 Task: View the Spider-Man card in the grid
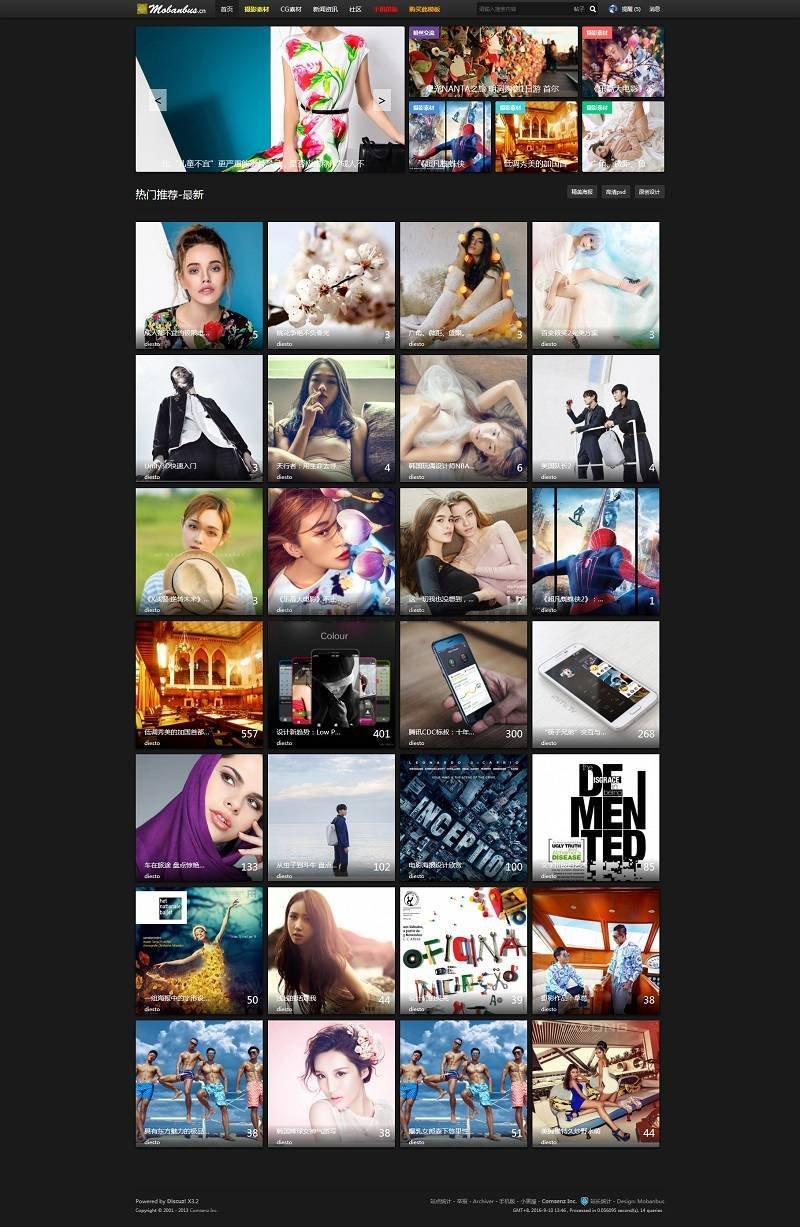tap(595, 550)
